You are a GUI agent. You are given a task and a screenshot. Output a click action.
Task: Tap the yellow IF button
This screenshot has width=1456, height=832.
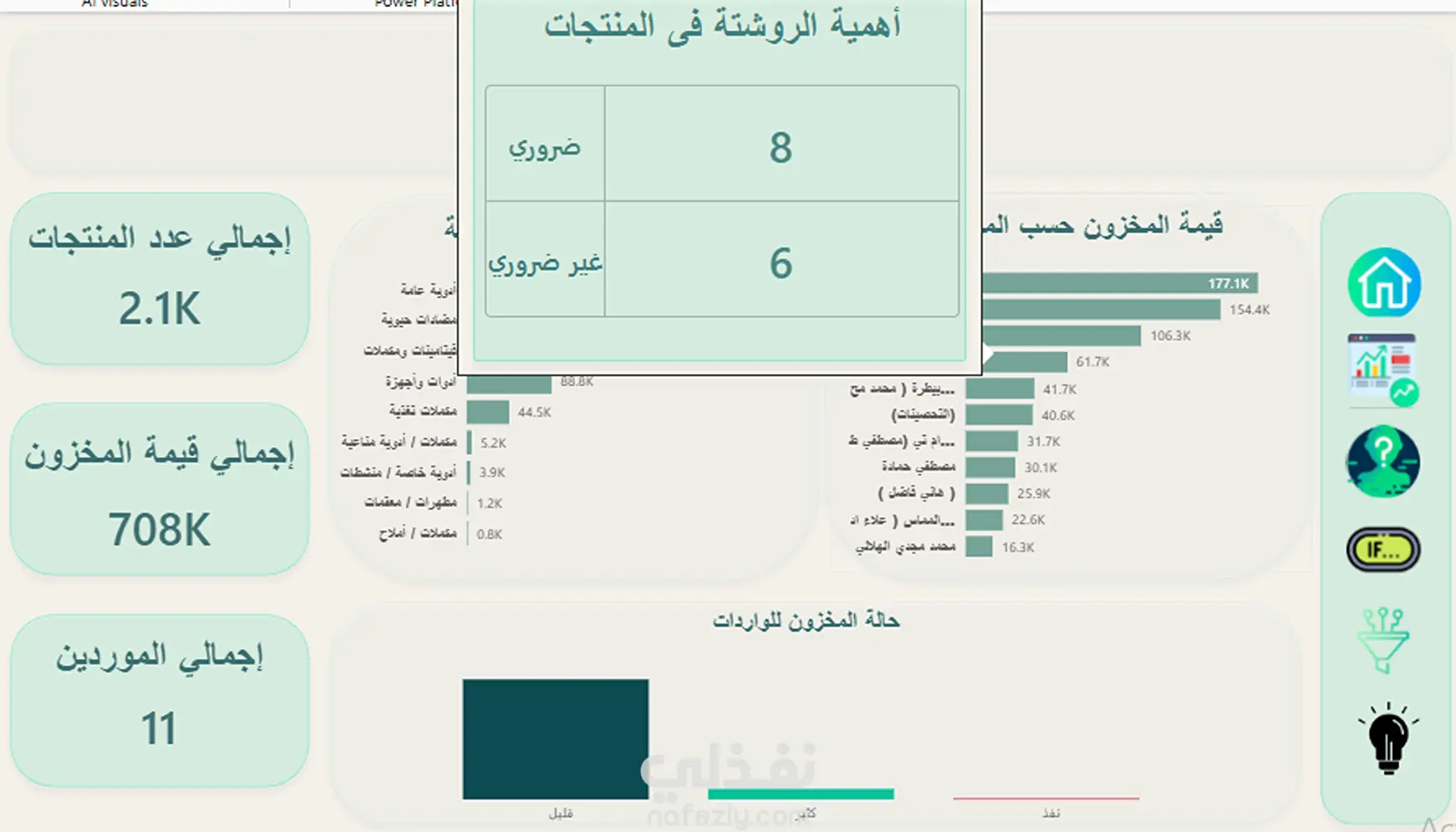(x=1383, y=549)
